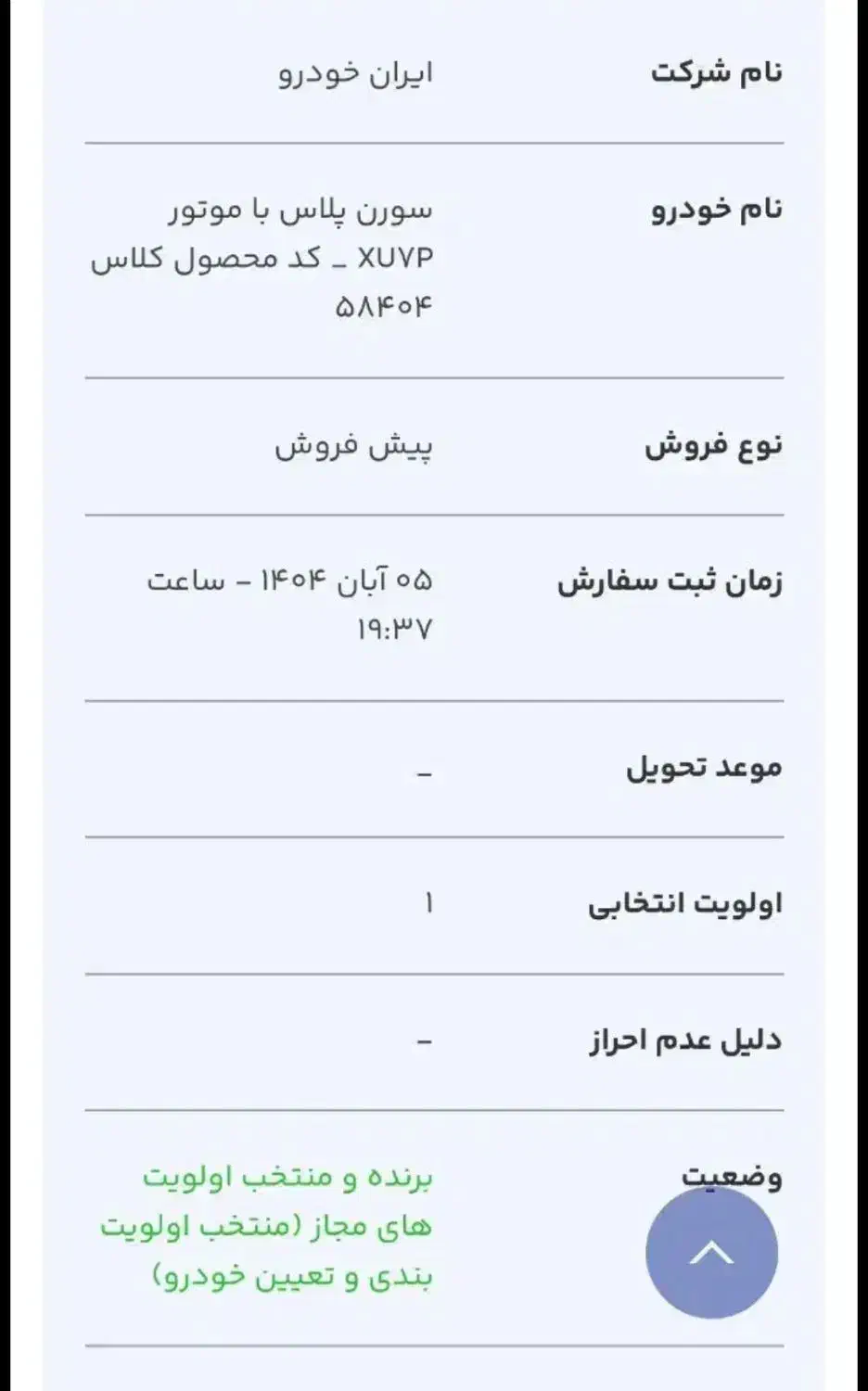The width and height of the screenshot is (868, 1391).
Task: Click the product class code ۵۸۴۰۴
Action: 383,306
